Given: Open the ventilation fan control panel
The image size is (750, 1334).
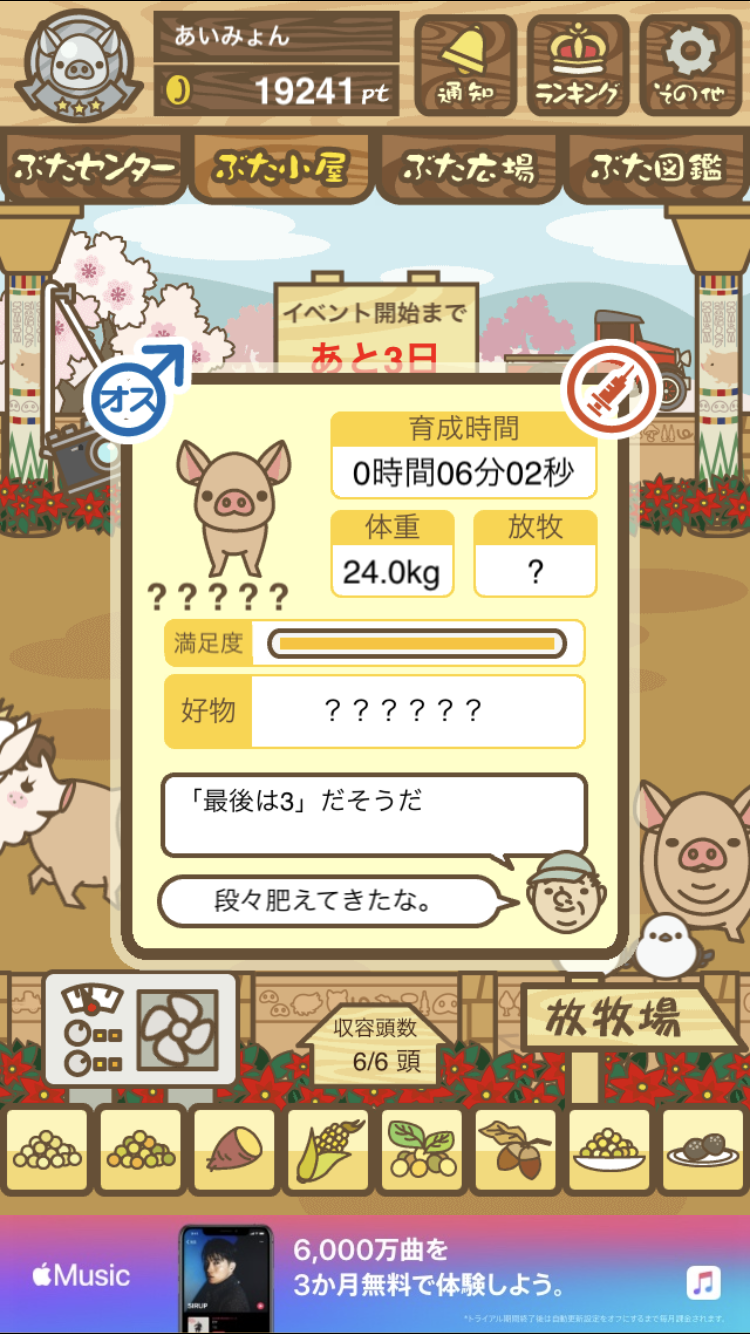Looking at the screenshot, I should [x=141, y=1030].
